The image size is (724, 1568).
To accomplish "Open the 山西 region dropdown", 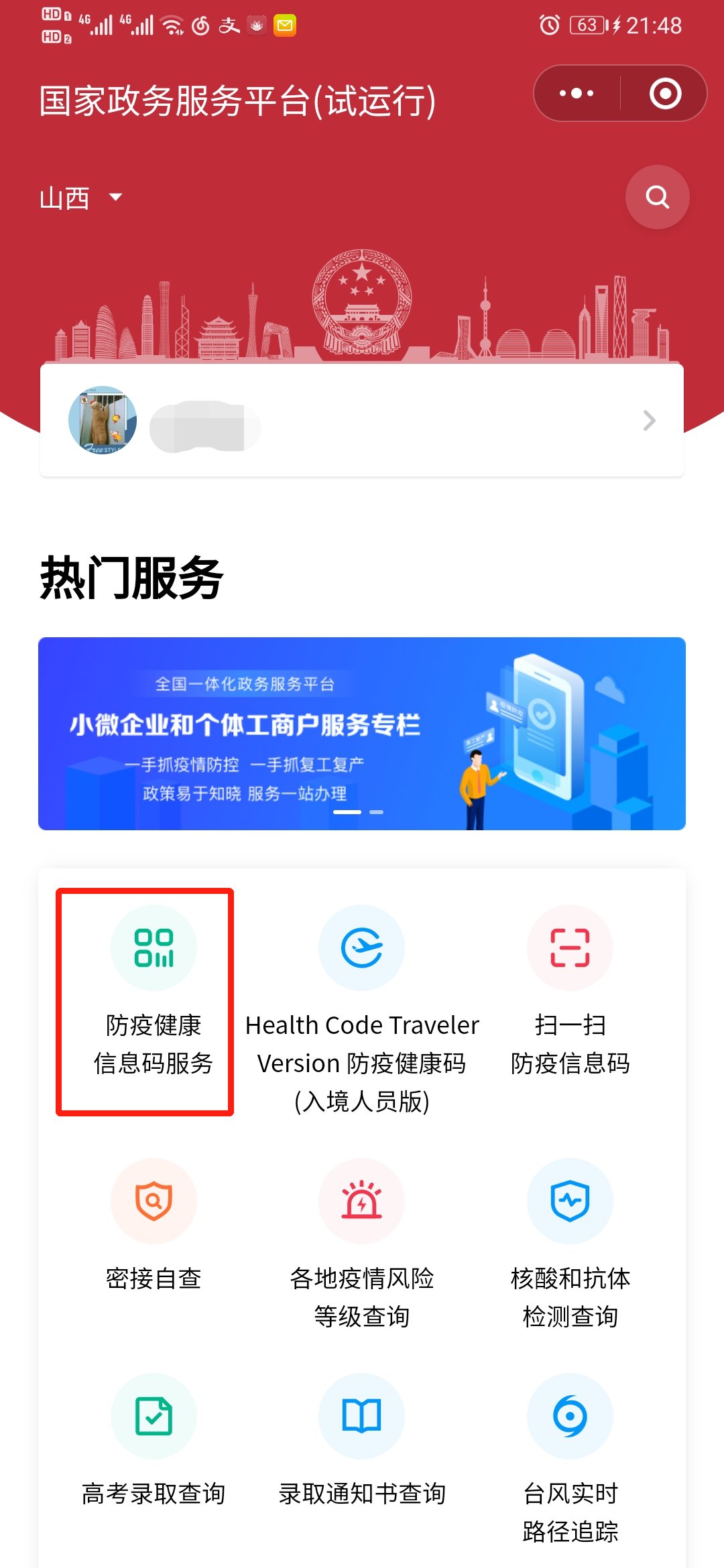I will (80, 198).
